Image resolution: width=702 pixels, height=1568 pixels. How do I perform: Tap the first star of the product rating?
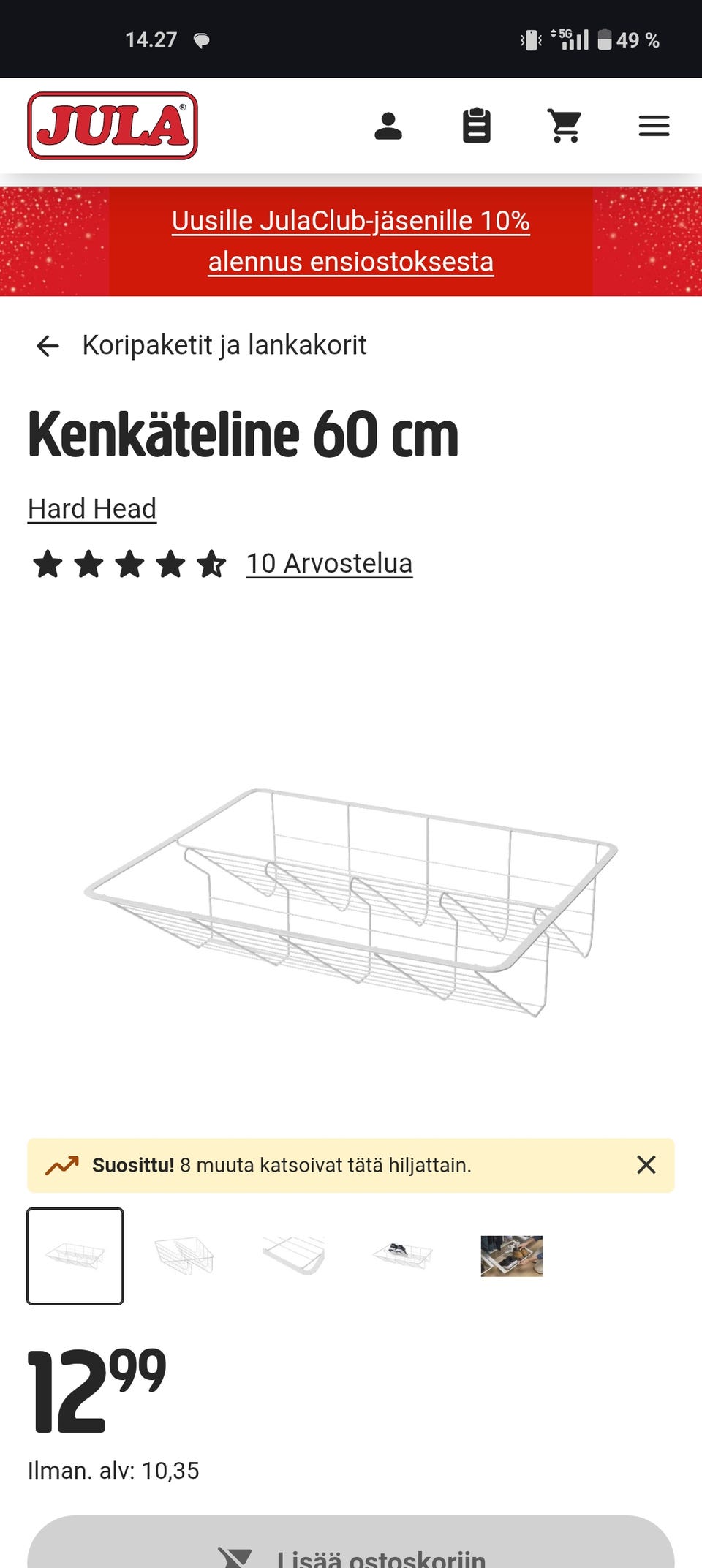click(x=49, y=564)
